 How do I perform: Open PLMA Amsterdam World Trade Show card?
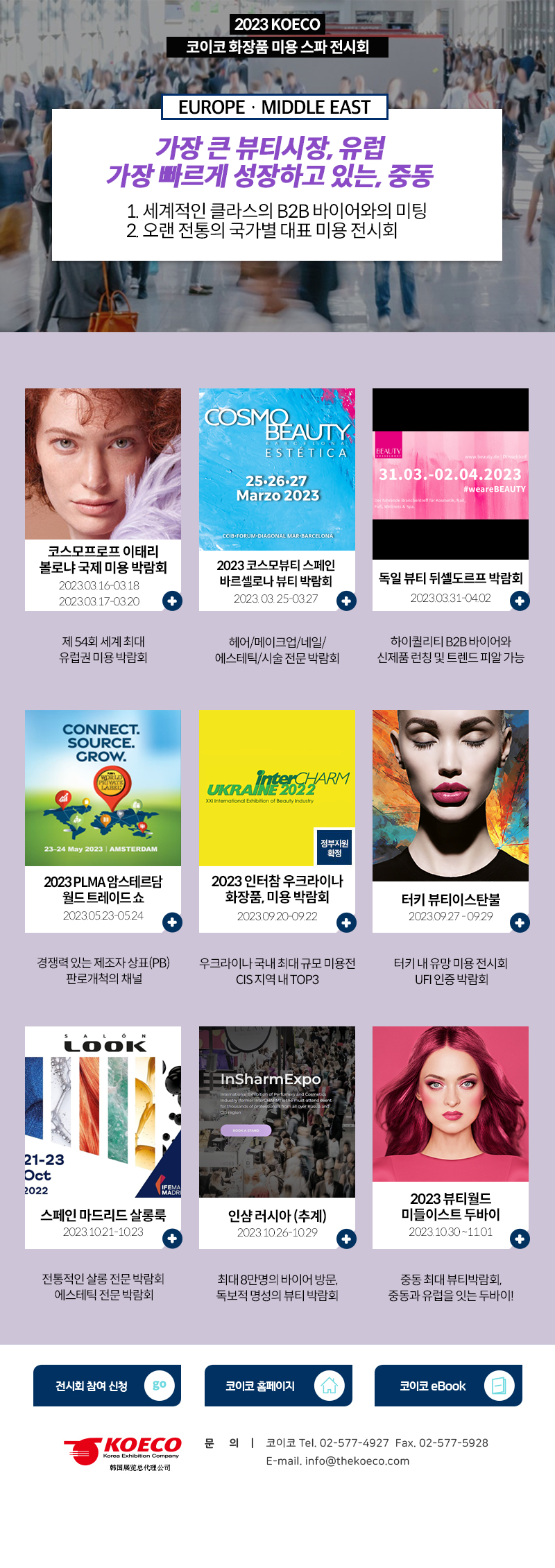103,820
